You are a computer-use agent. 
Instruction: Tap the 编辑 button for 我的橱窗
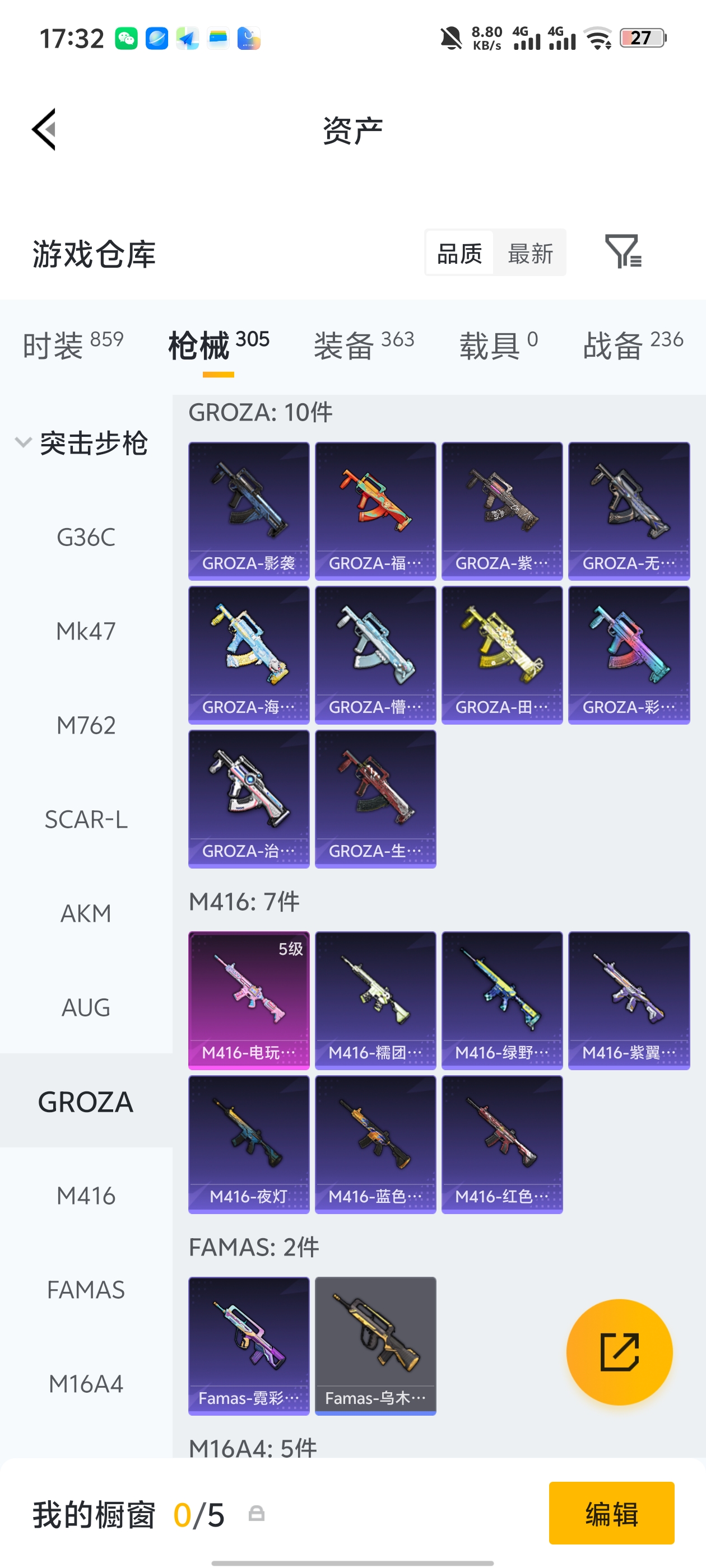tap(611, 1513)
